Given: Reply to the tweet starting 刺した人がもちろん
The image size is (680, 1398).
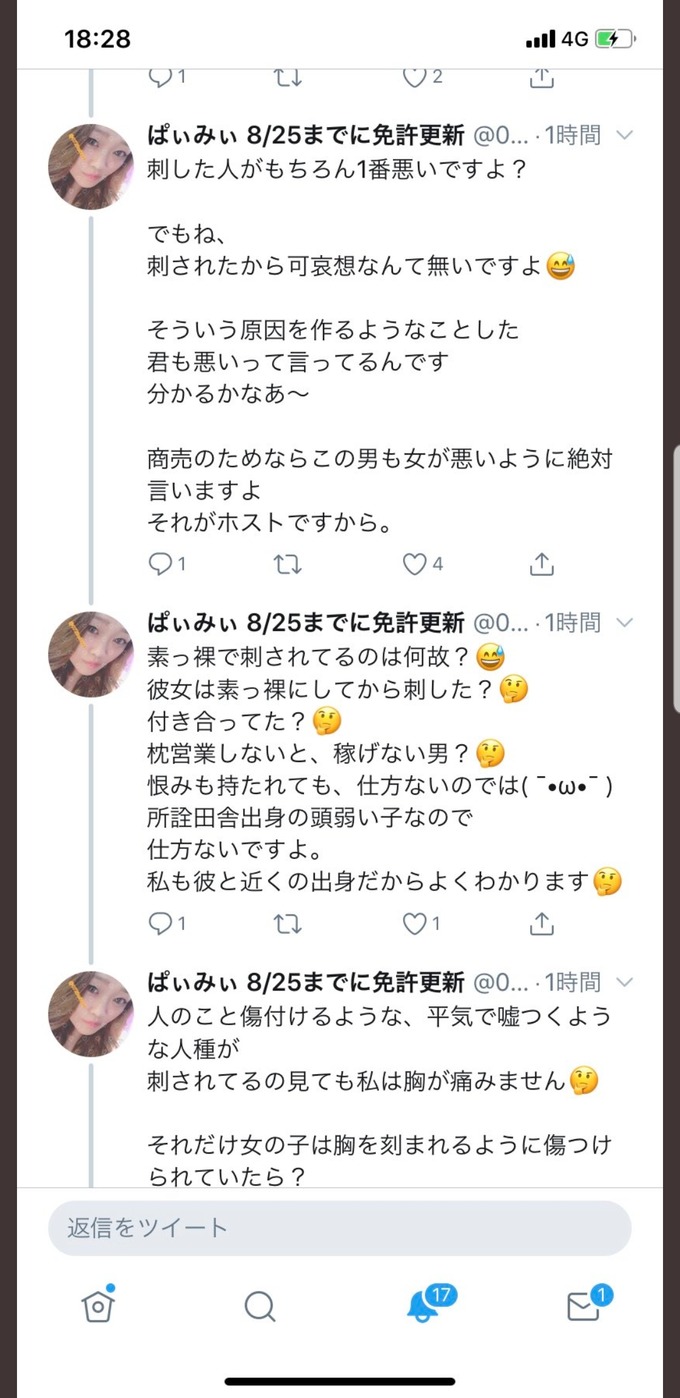Looking at the screenshot, I should [160, 565].
